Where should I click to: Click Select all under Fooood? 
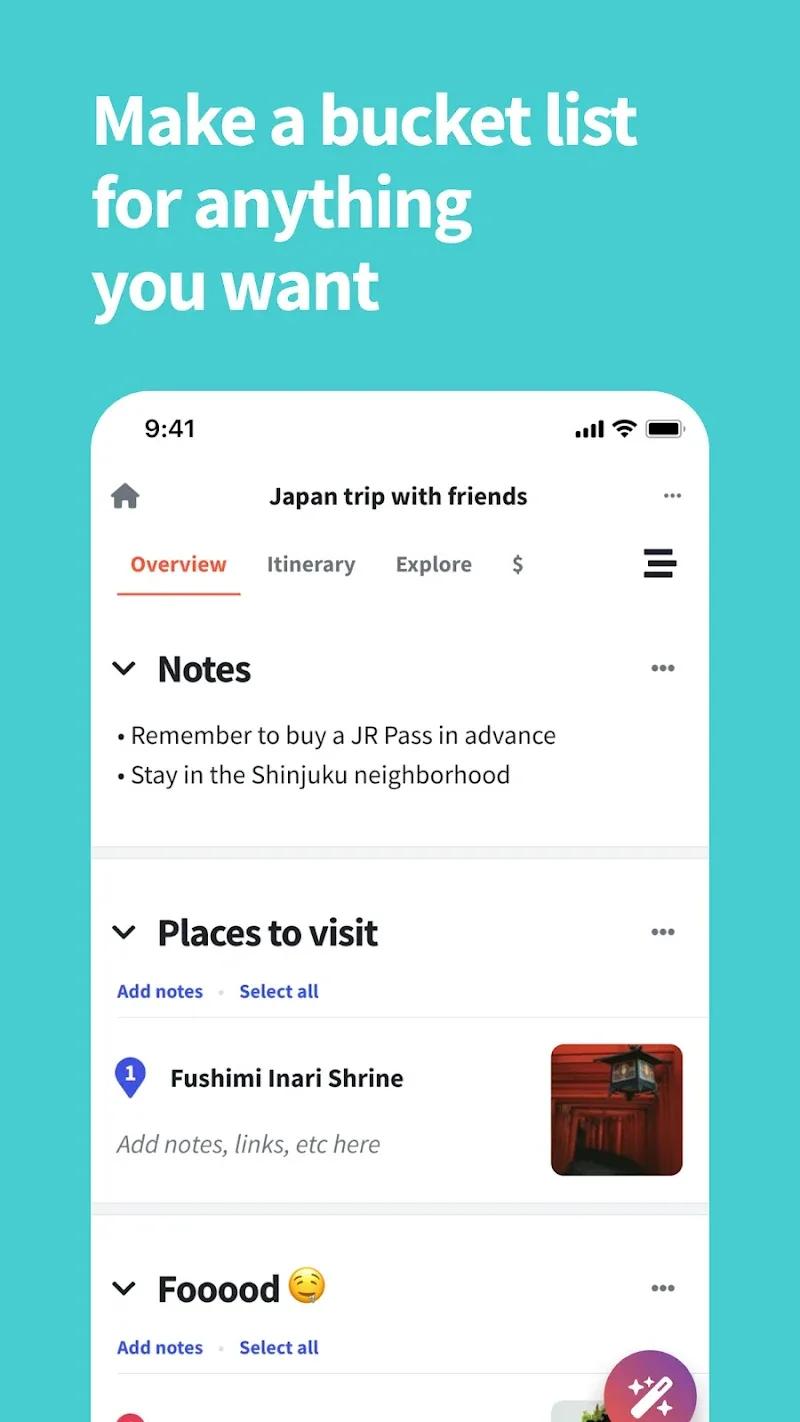(279, 1347)
